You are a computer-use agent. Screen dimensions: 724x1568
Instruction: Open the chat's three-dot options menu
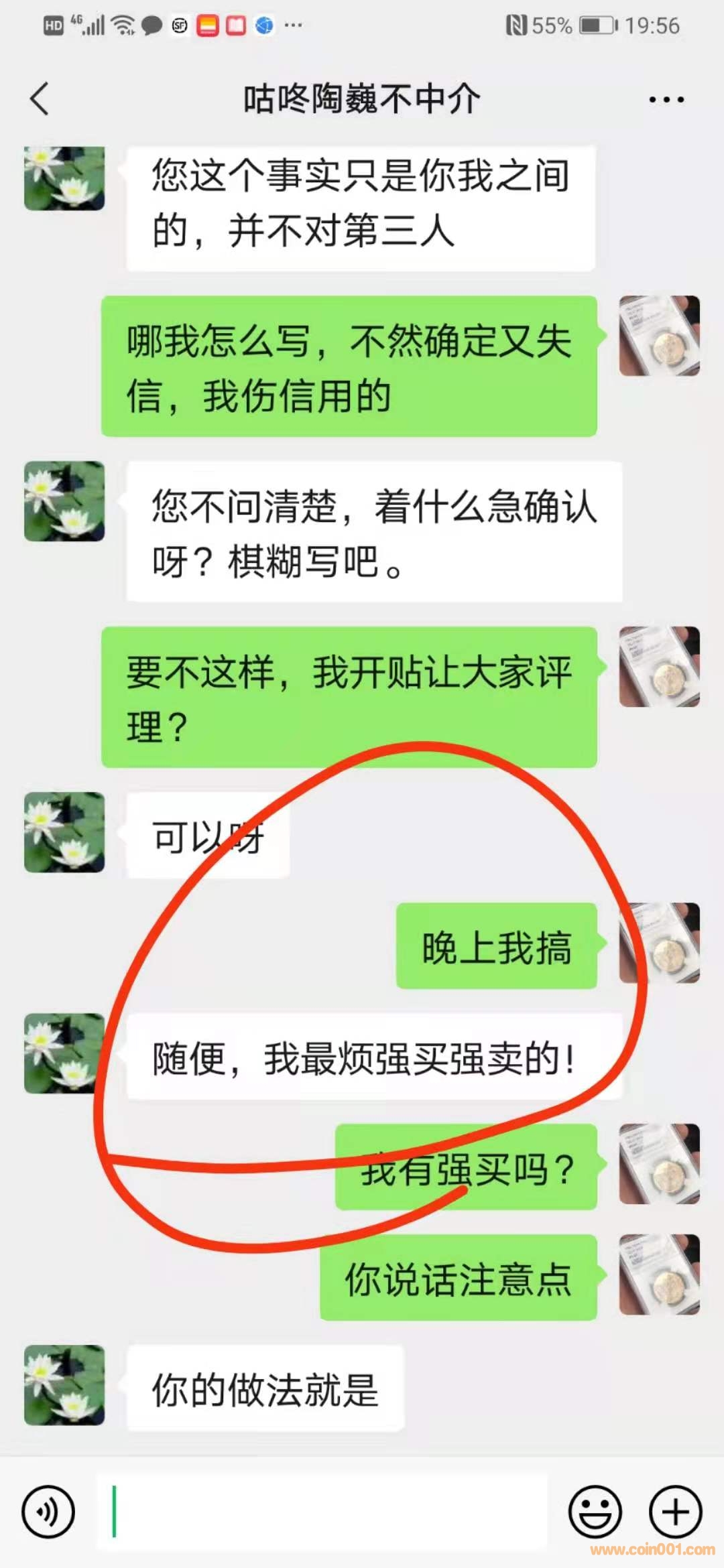click(666, 100)
